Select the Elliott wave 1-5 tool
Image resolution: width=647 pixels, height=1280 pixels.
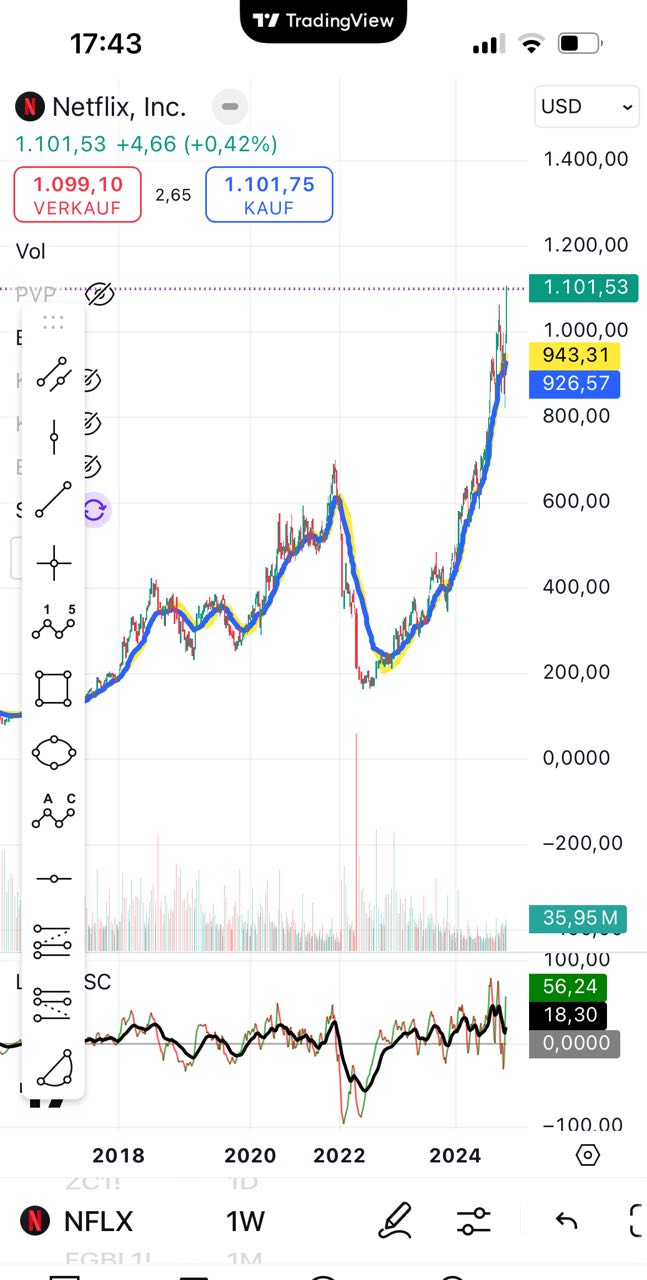[54, 624]
